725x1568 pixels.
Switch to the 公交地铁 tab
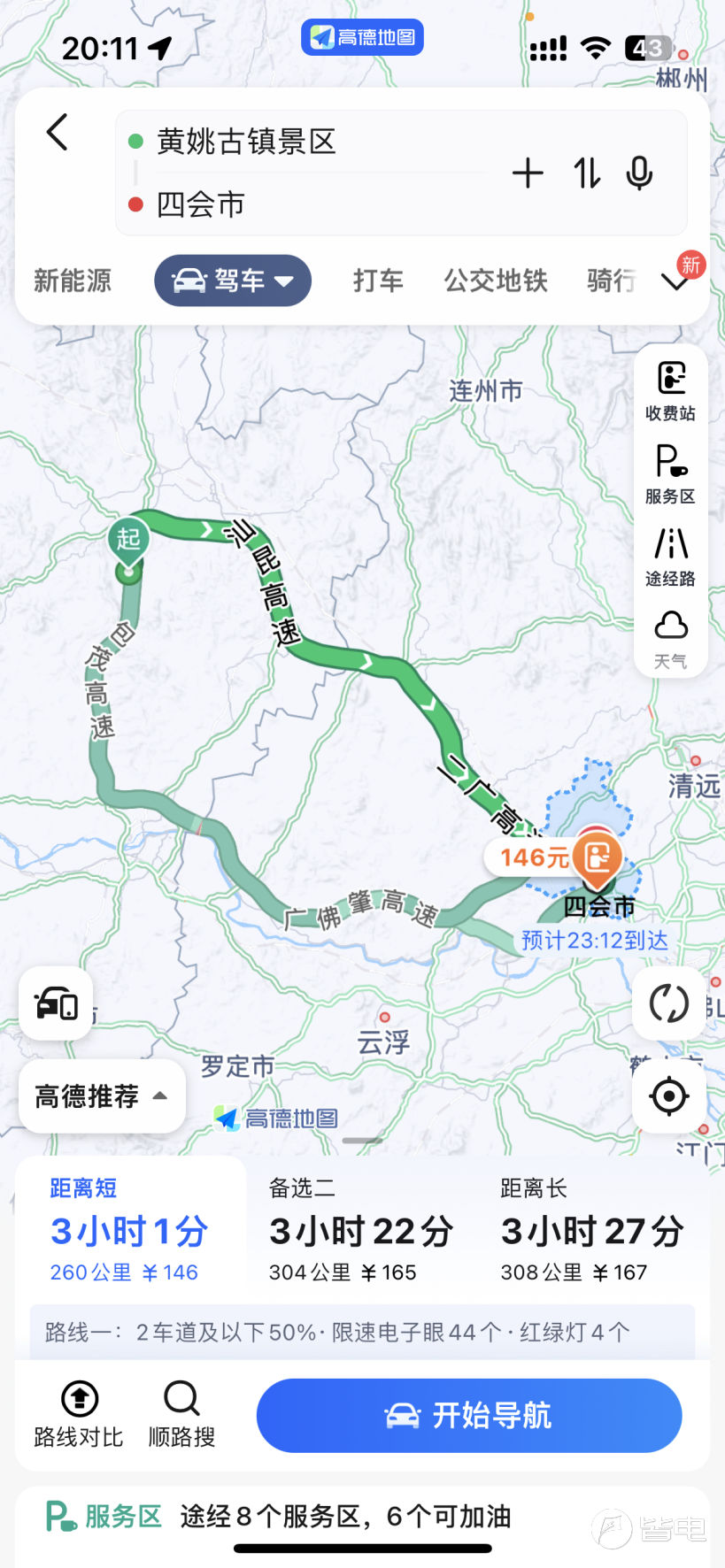click(x=496, y=281)
